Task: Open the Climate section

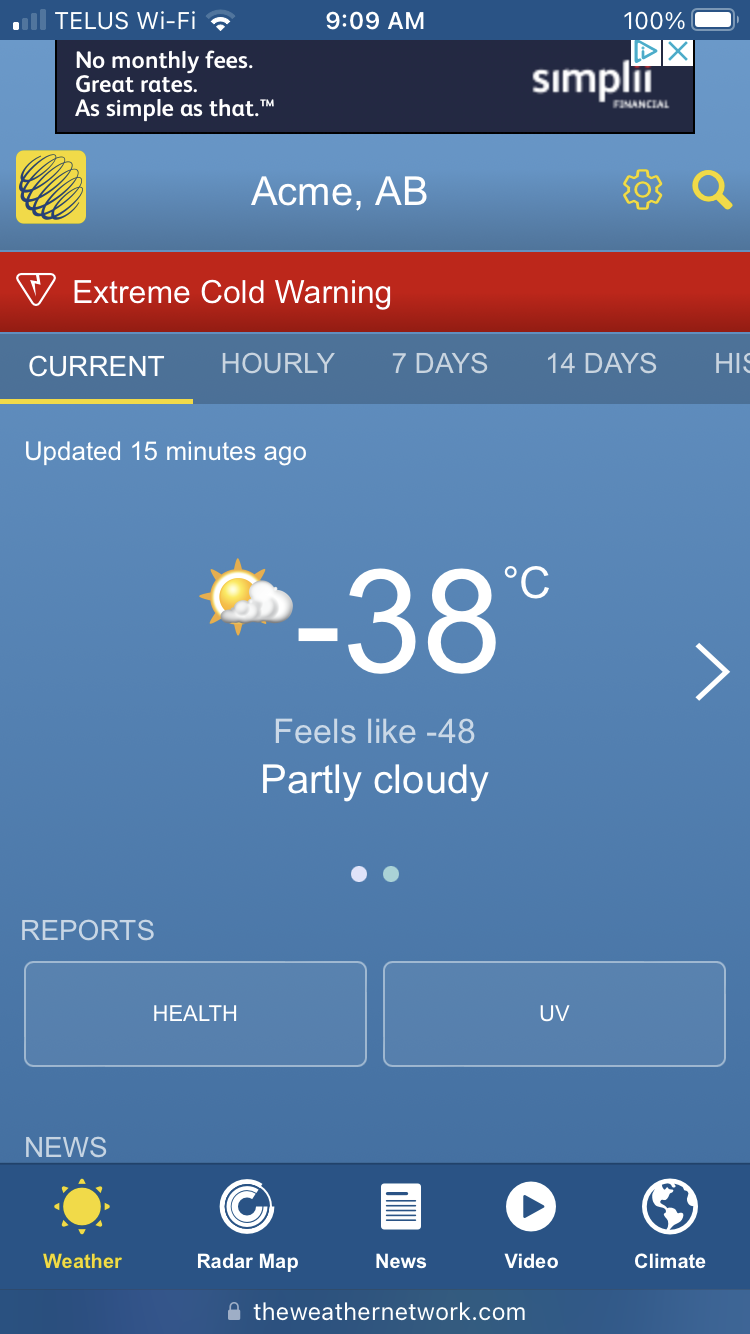Action: click(670, 1225)
